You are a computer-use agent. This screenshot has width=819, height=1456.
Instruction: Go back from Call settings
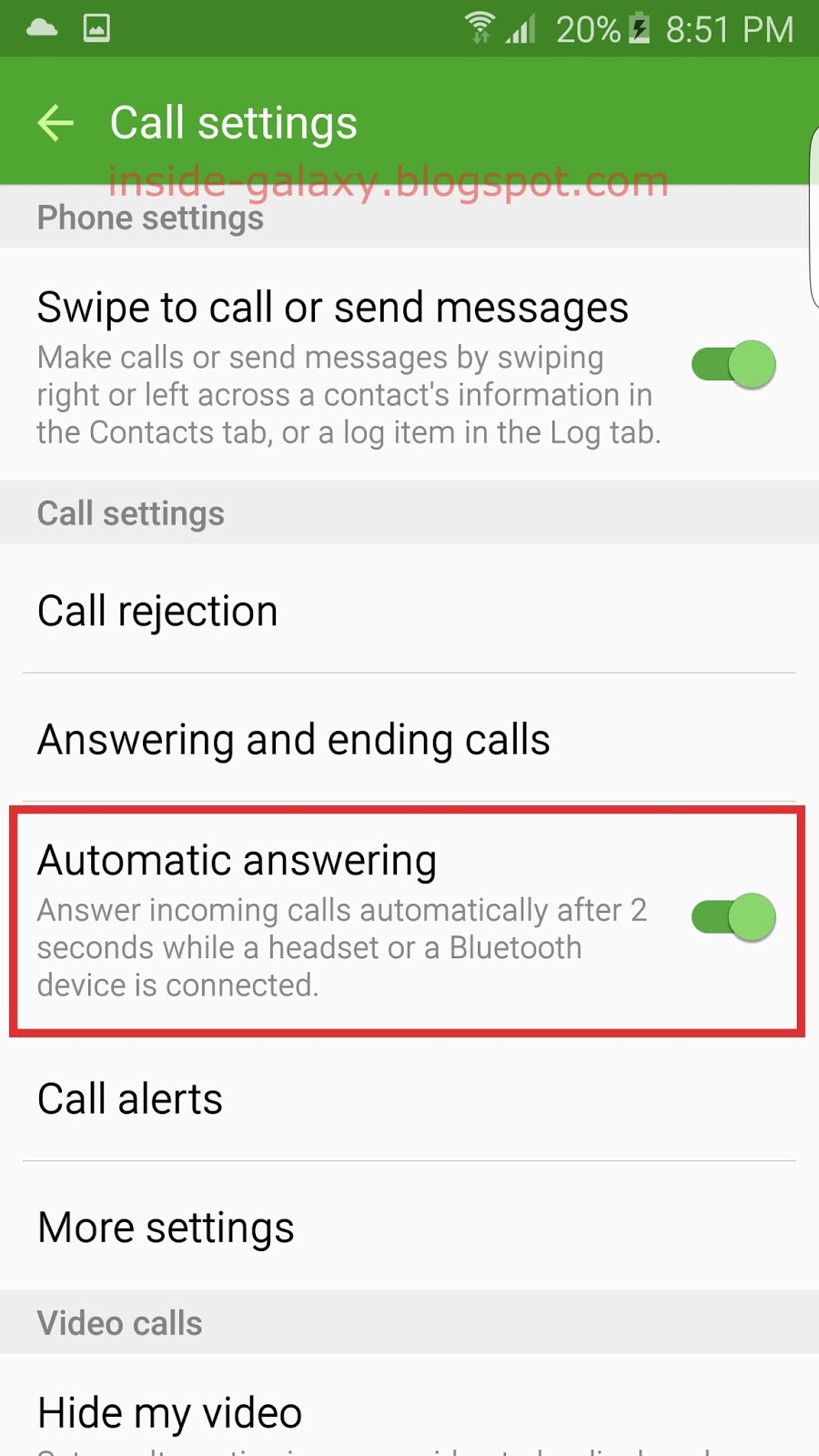[56, 123]
